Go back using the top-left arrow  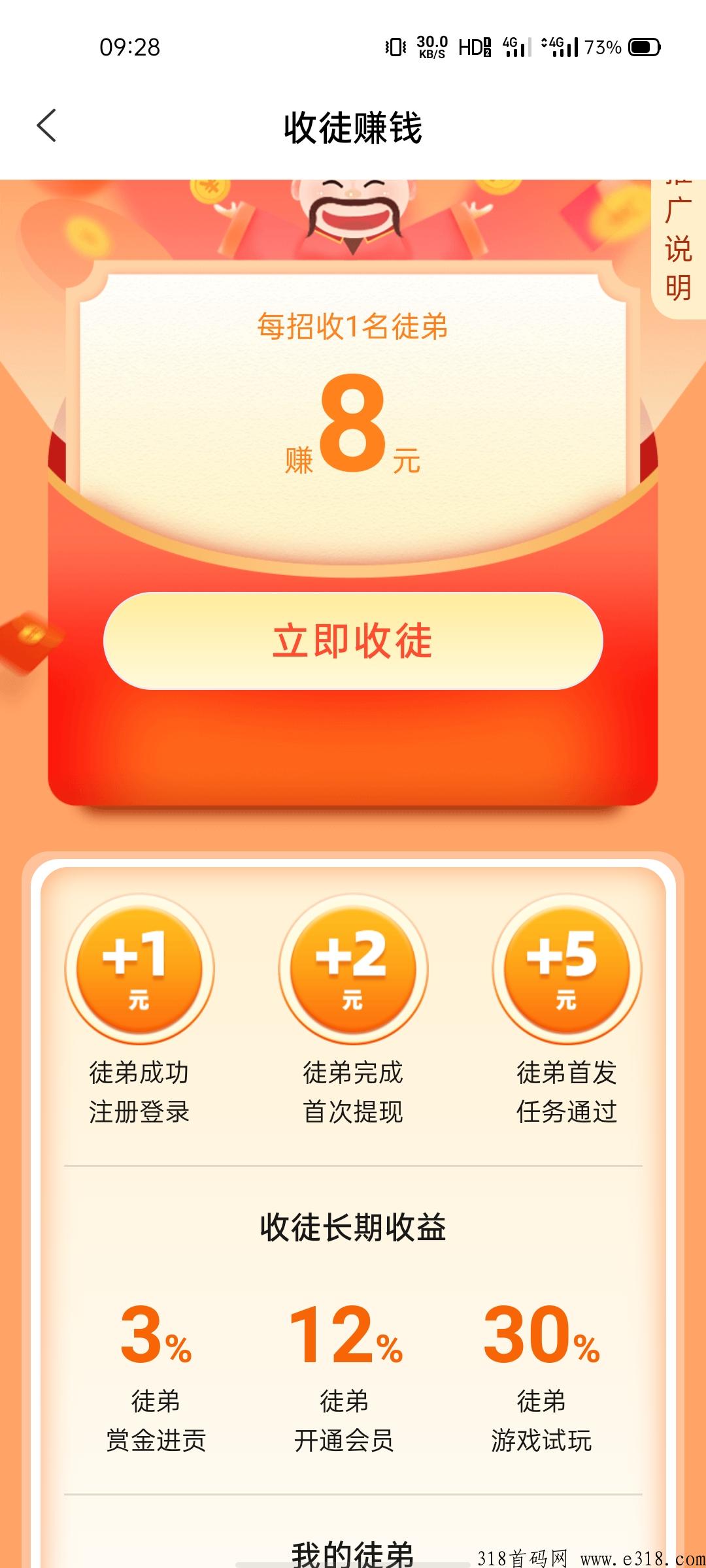(46, 125)
